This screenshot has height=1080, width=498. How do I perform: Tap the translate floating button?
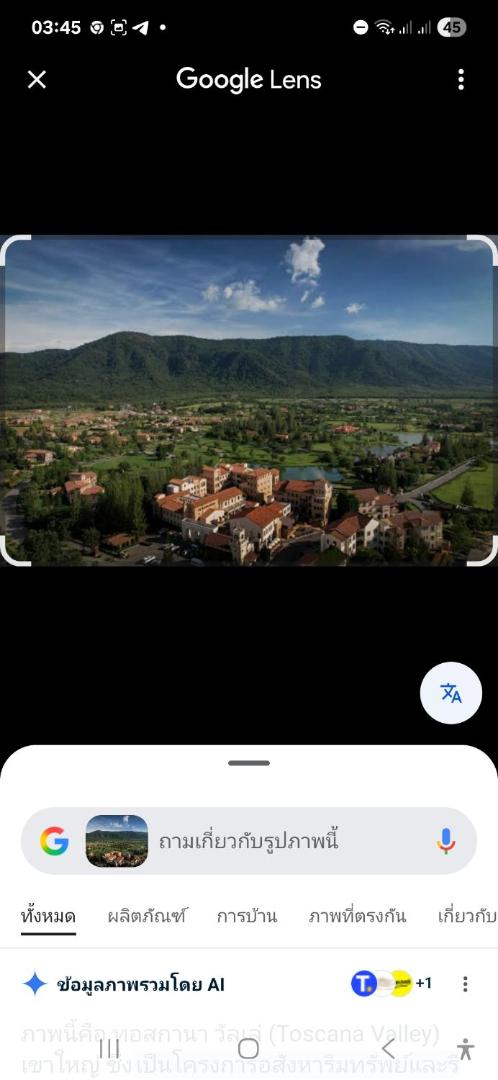(x=451, y=693)
